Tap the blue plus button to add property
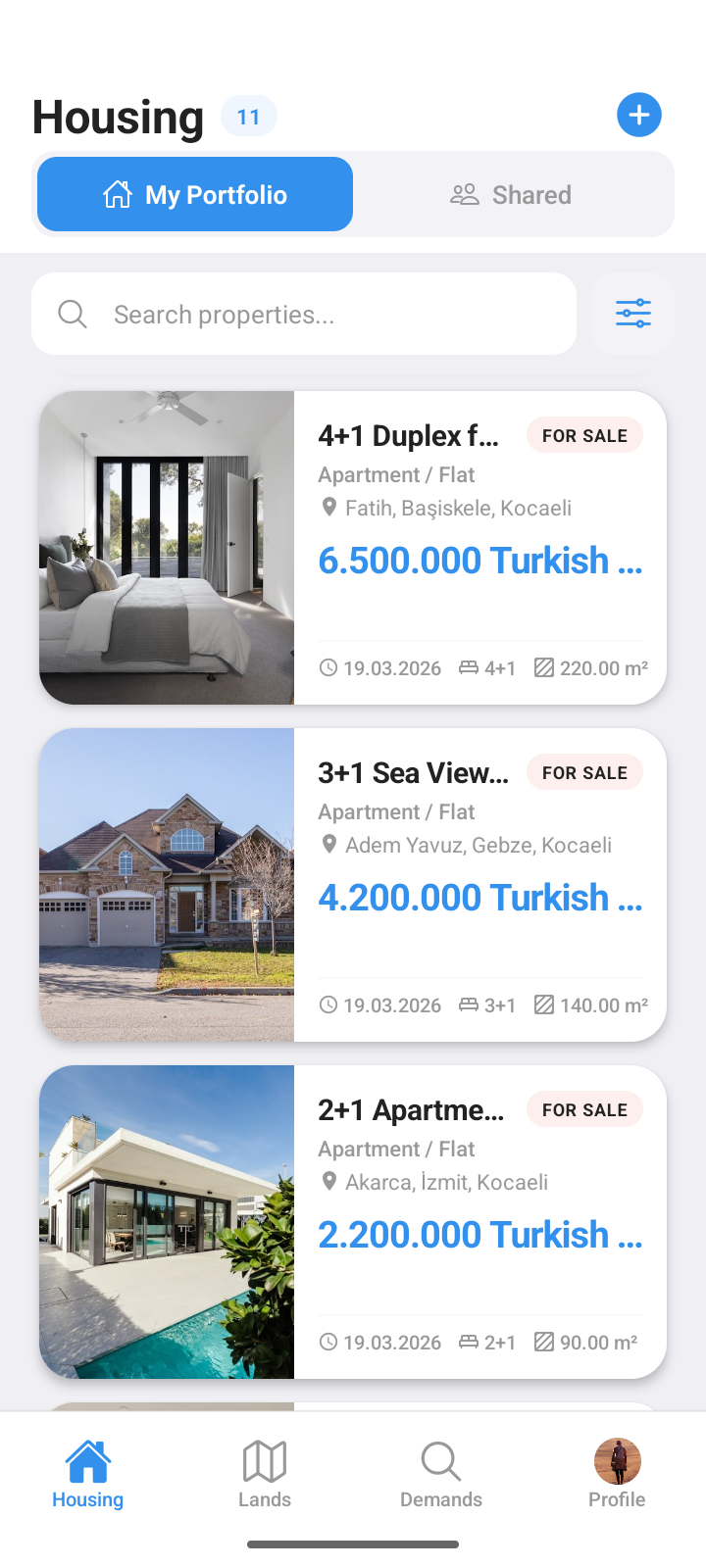This screenshot has height=1568, width=706. tap(638, 115)
